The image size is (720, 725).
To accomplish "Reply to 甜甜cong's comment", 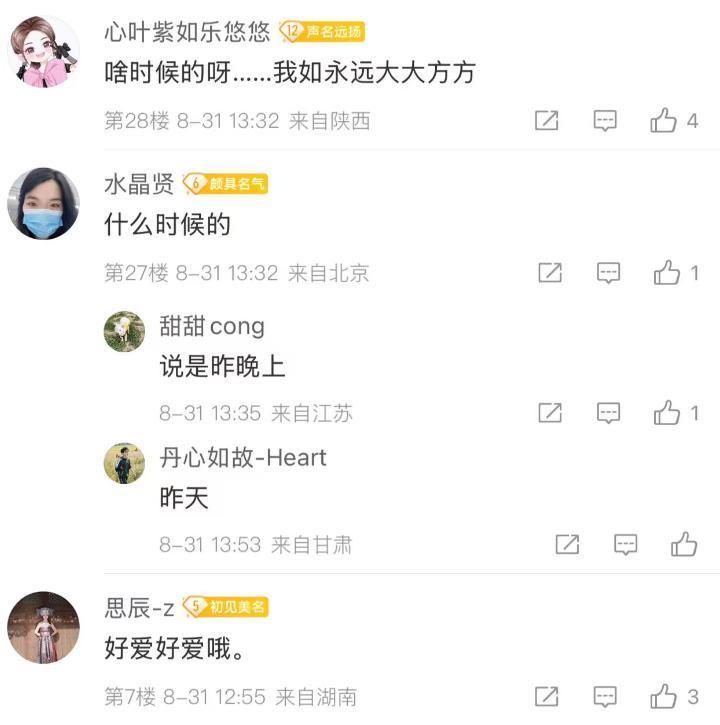I will tap(608, 413).
